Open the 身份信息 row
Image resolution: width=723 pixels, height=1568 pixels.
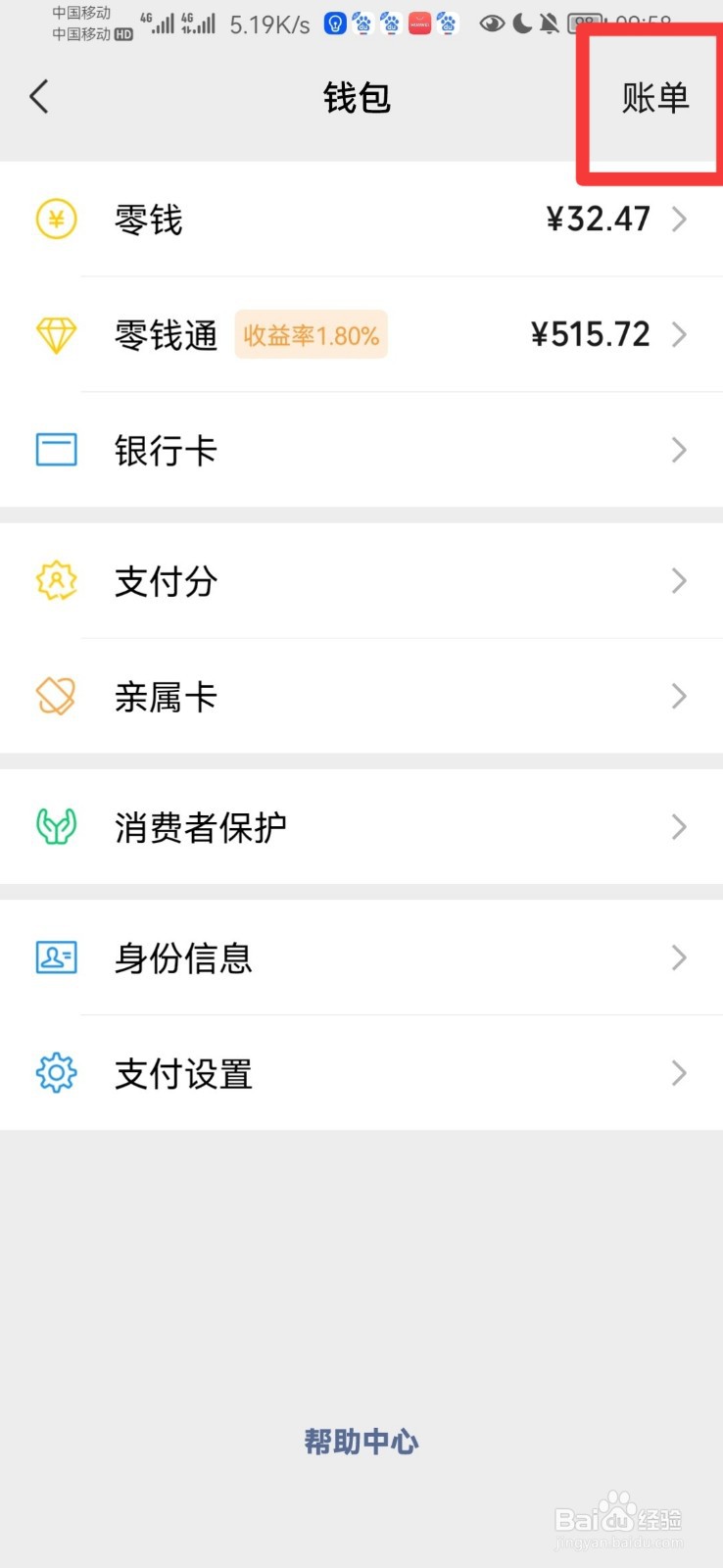(361, 957)
